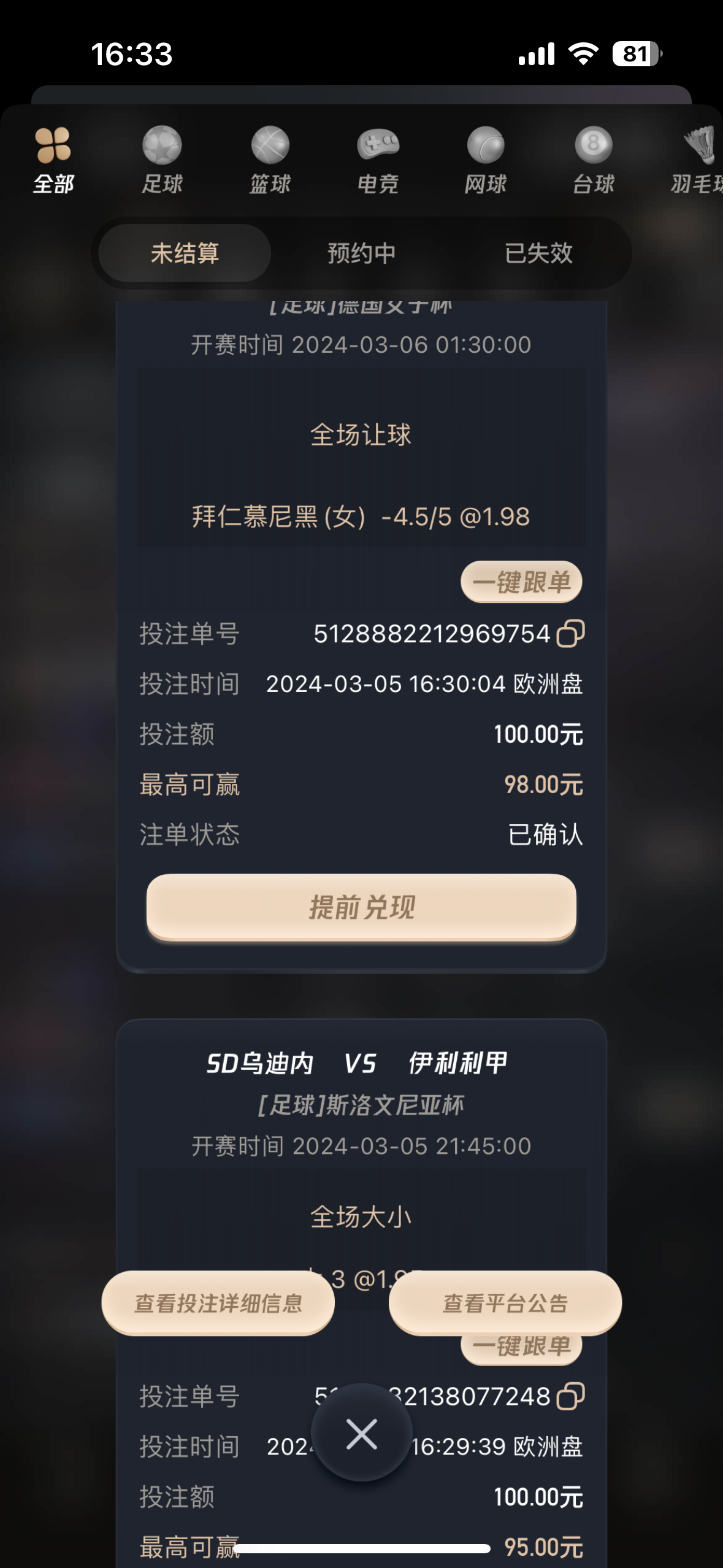Close the floating menu with X

361,1434
